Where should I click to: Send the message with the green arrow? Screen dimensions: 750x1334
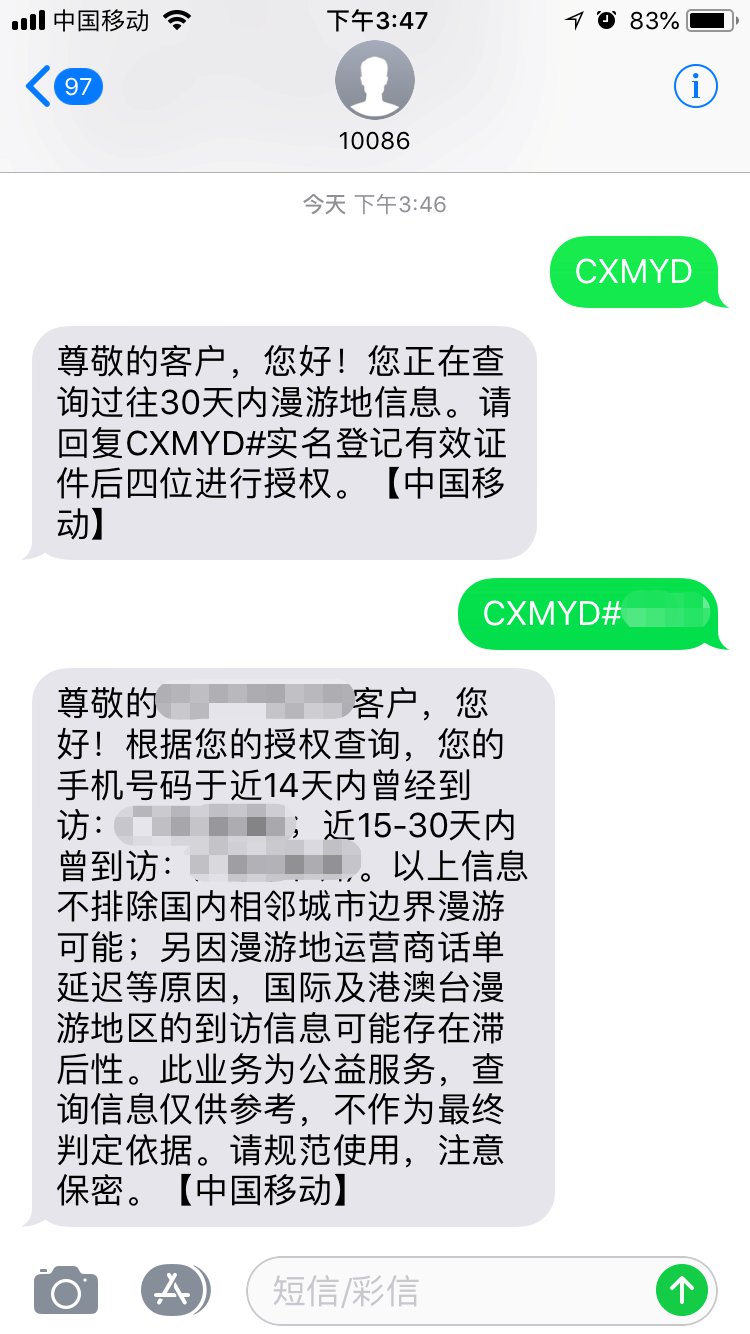point(682,1291)
